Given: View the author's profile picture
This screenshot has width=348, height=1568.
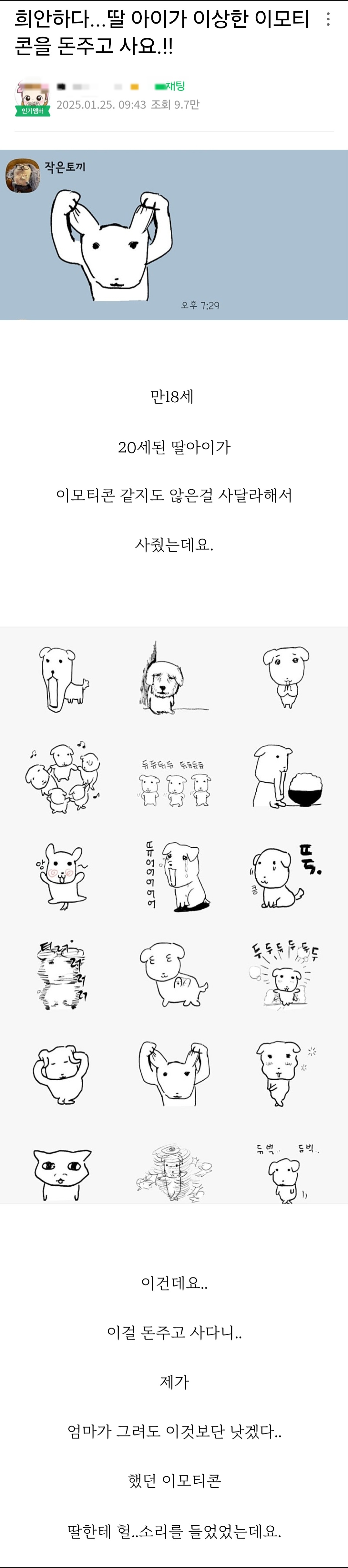Looking at the screenshot, I should tap(31, 96).
